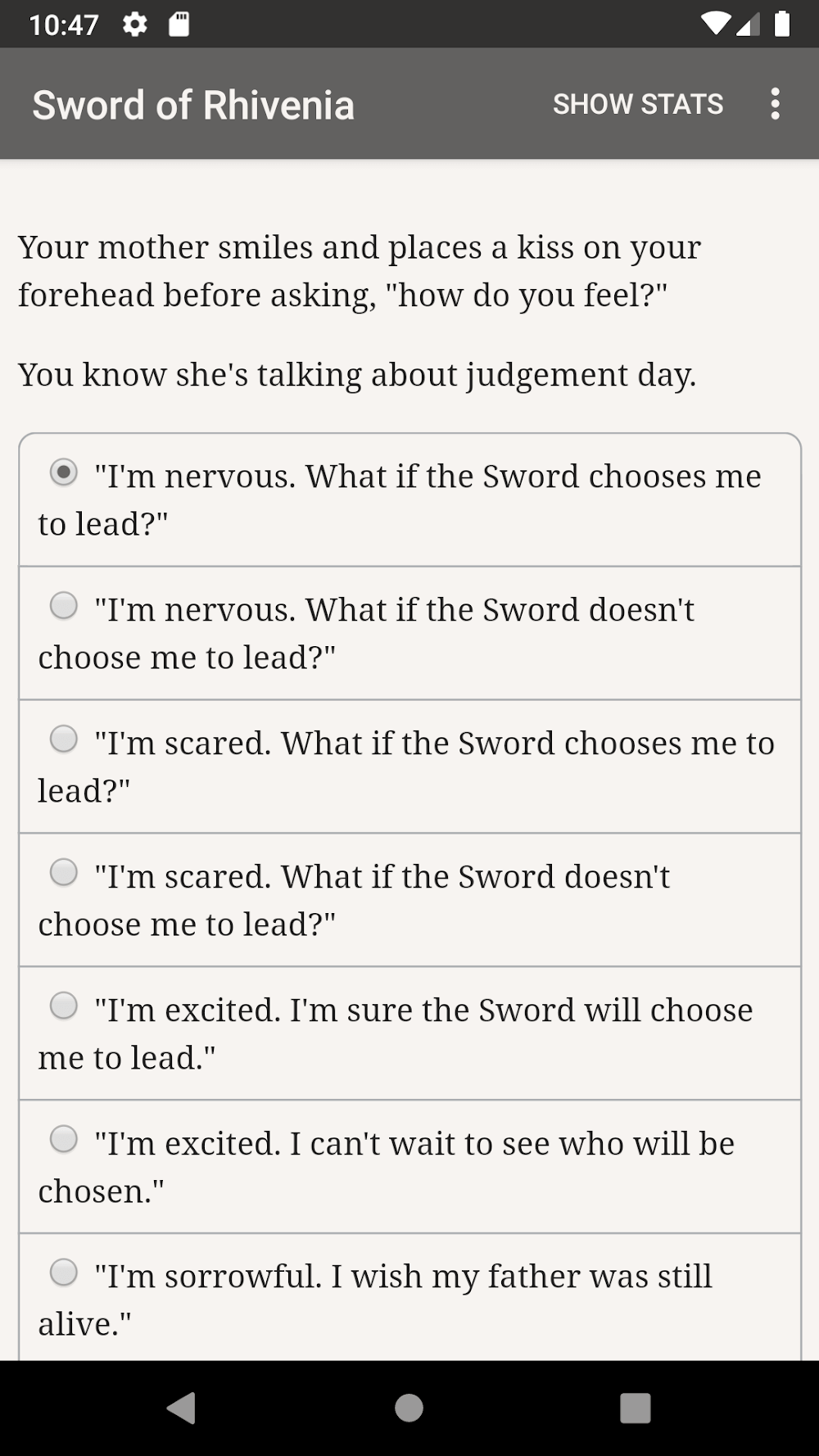Choose "I'm excited. I'm sure the Sword will choose me"
Image resolution: width=819 pixels, height=1456 pixels.
[x=64, y=1006]
